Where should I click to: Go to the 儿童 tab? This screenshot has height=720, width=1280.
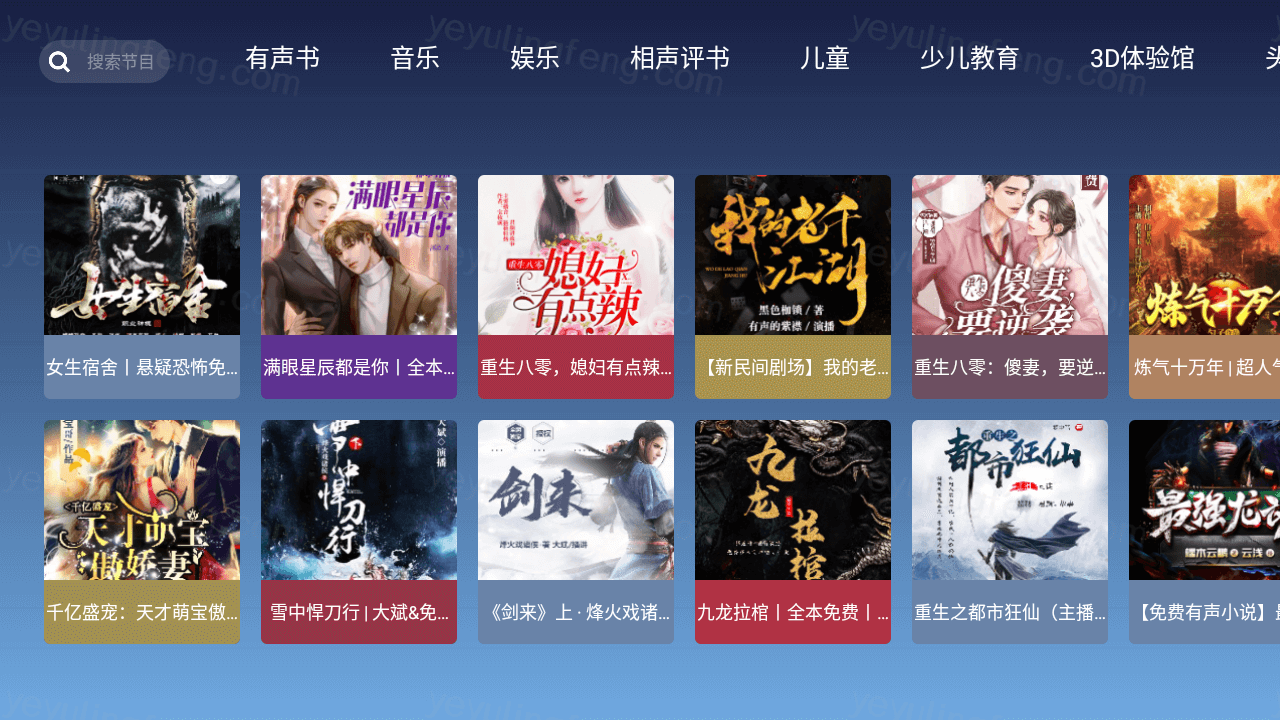coord(825,58)
